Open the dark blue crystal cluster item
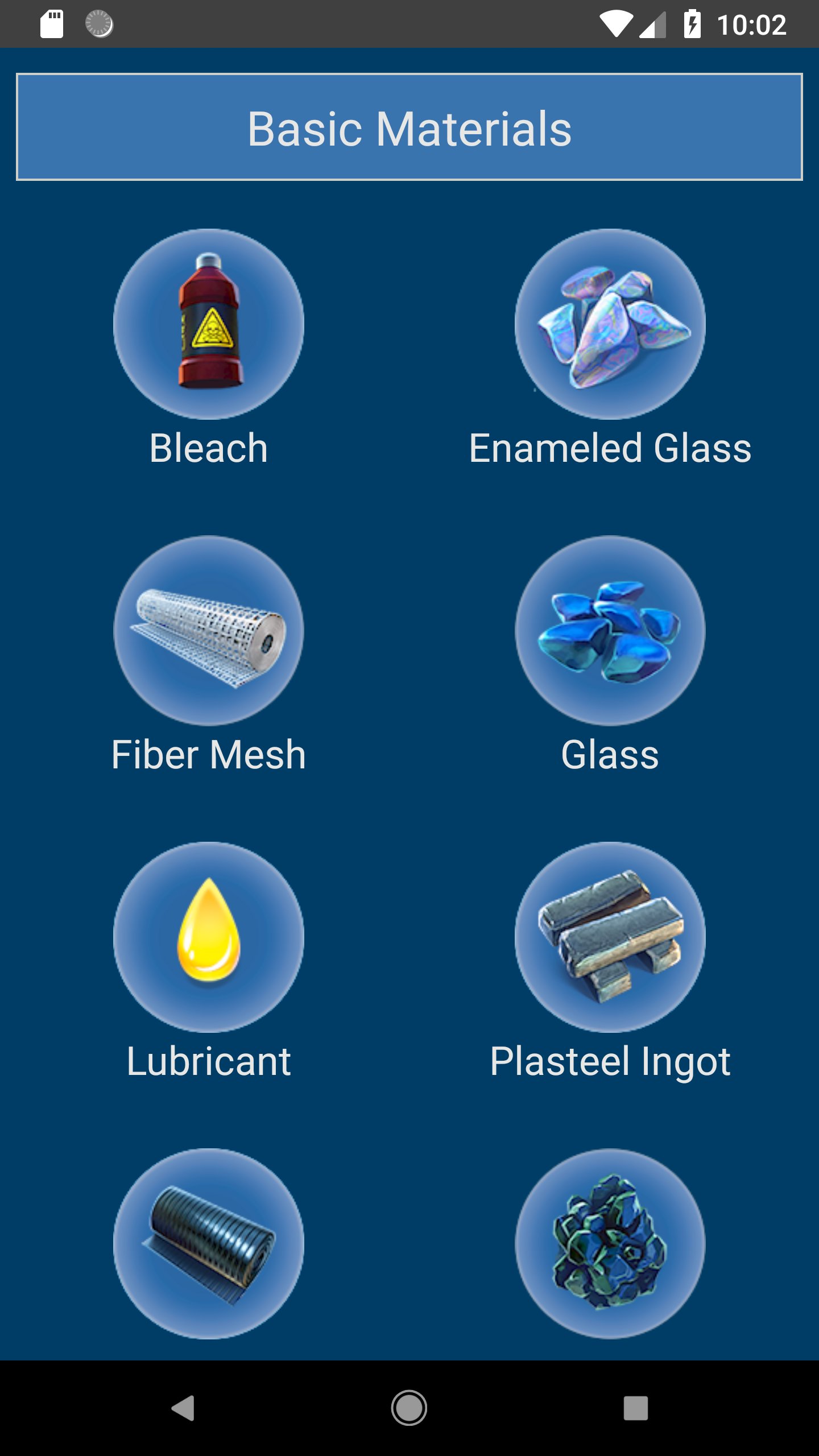Viewport: 819px width, 1456px height. point(610,1243)
